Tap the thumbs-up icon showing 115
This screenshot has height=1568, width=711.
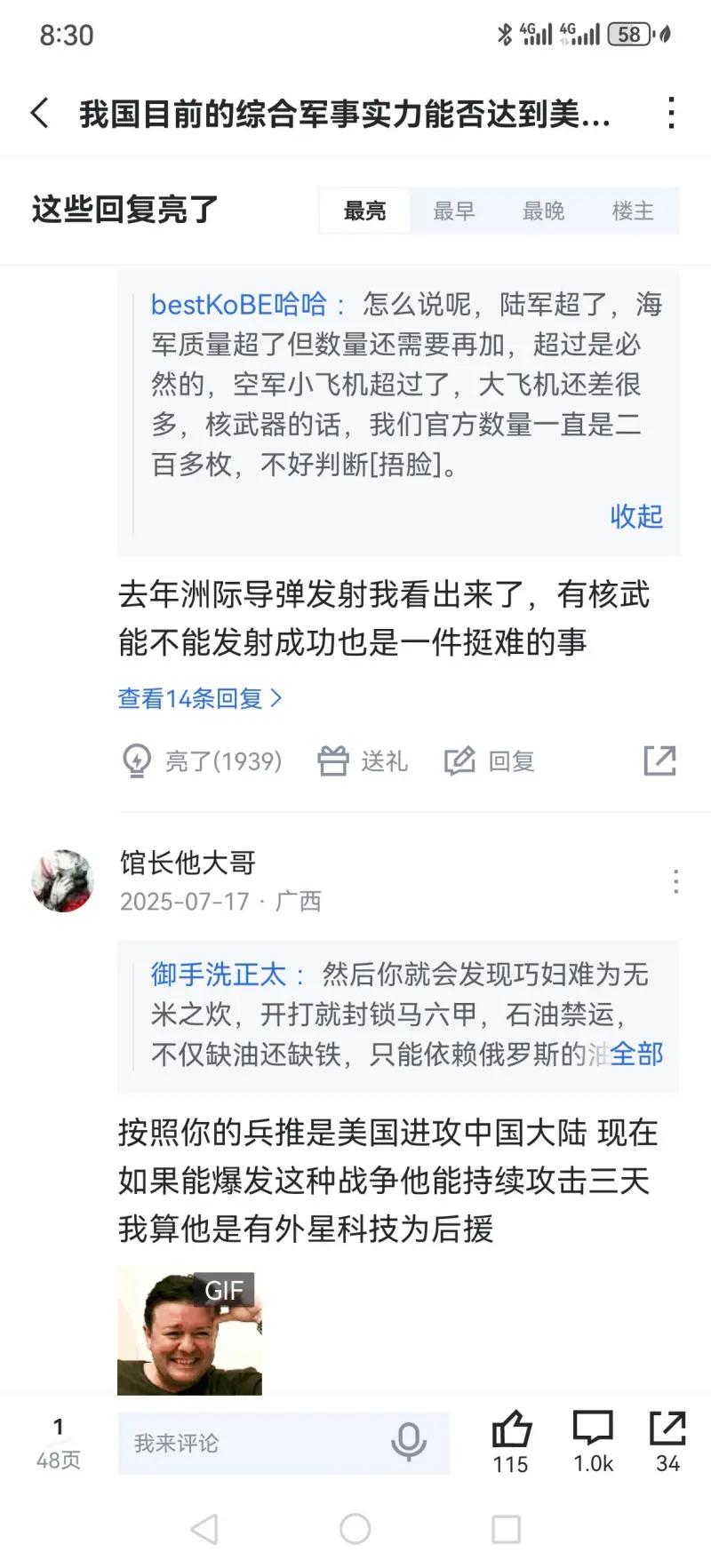click(510, 1432)
